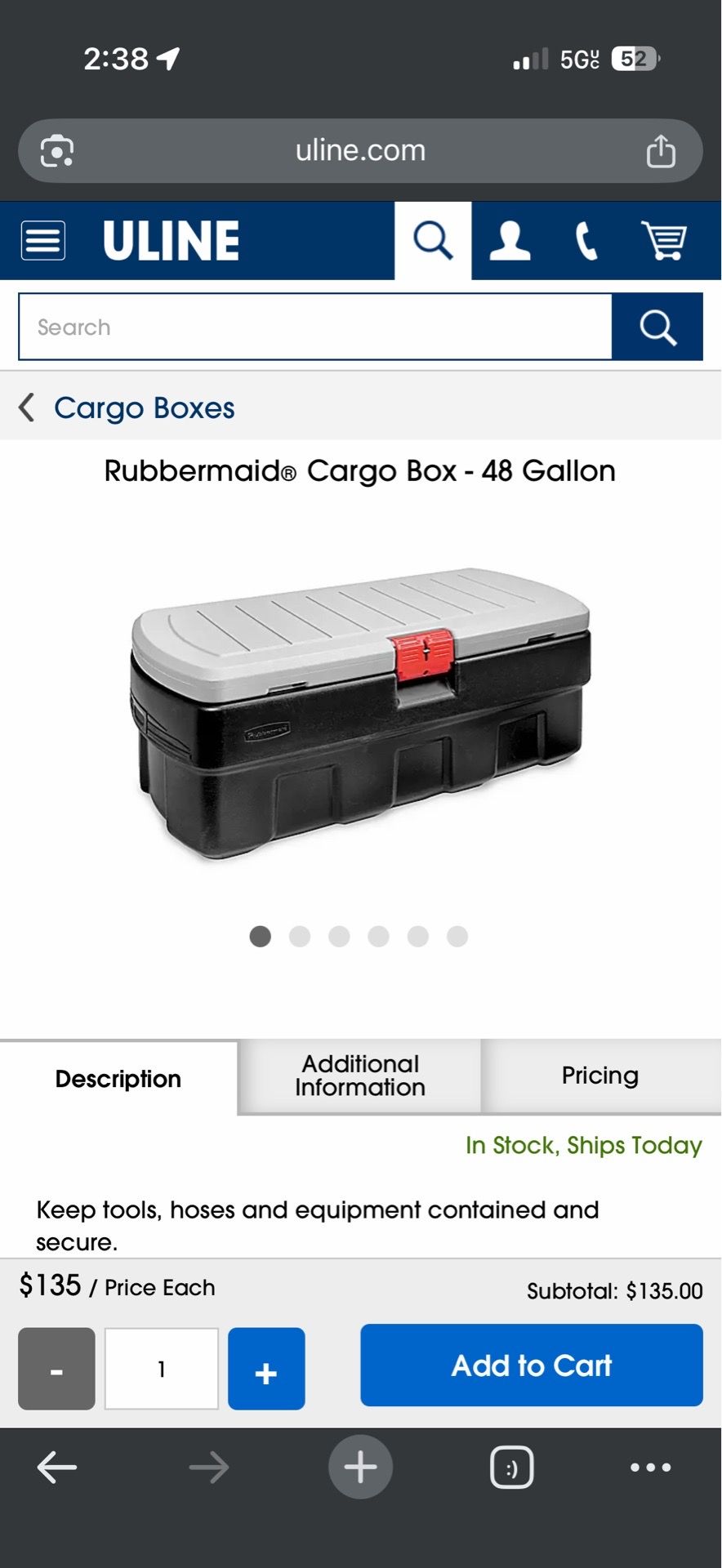Viewport: 722px width, 1568px height.
Task: Tap the search magnifier in header
Action: click(433, 241)
